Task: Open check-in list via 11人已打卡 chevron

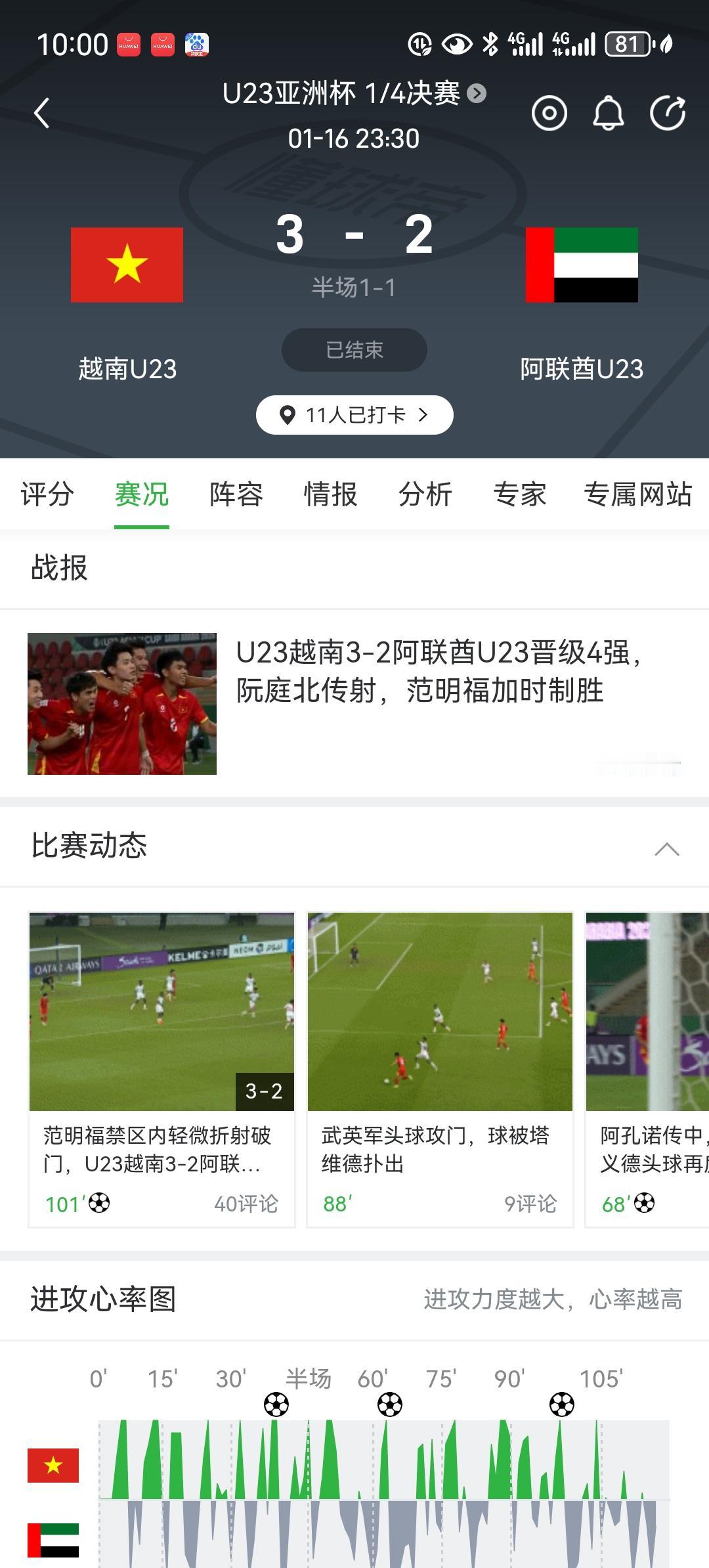Action: pos(424,415)
